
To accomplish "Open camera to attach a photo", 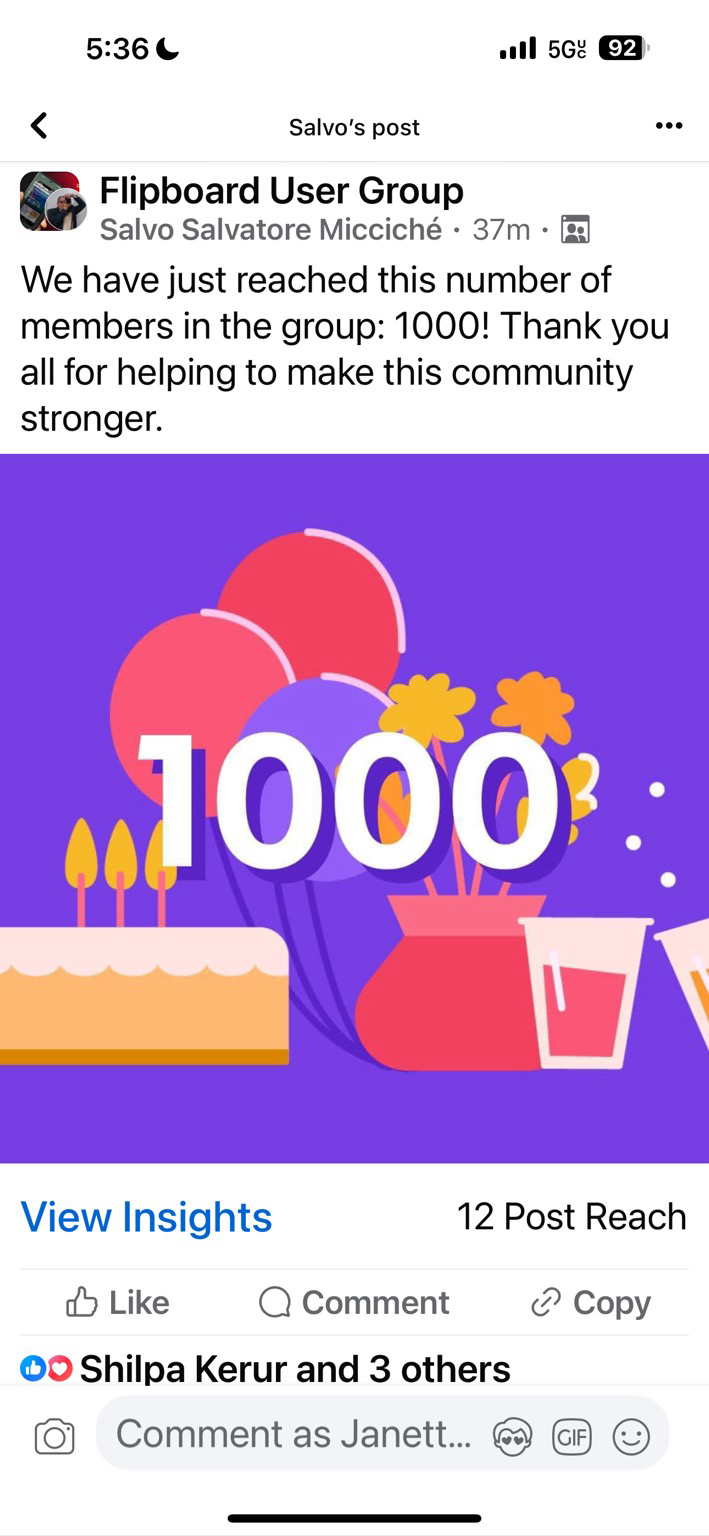I will [x=54, y=1437].
